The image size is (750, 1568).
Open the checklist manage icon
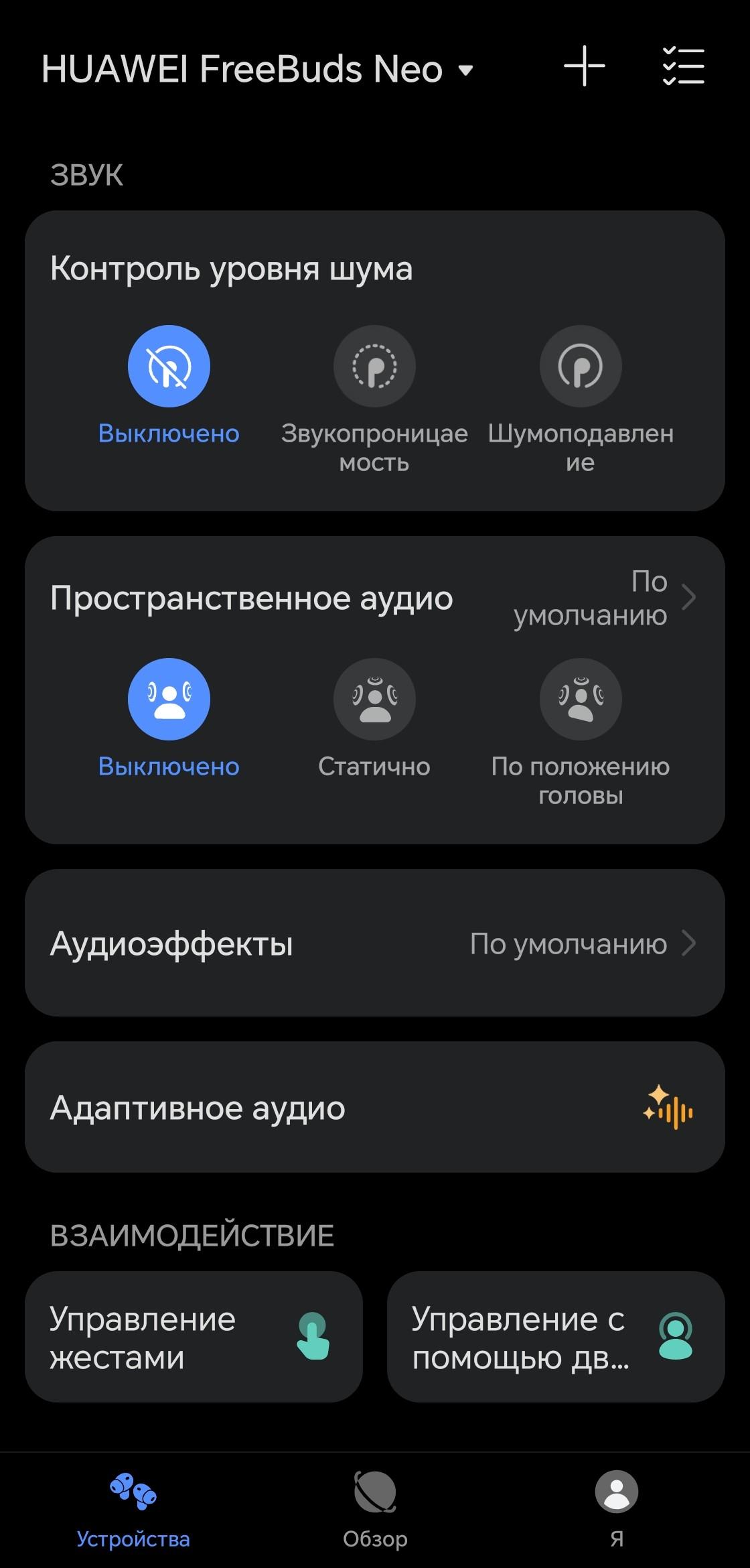coord(683,66)
